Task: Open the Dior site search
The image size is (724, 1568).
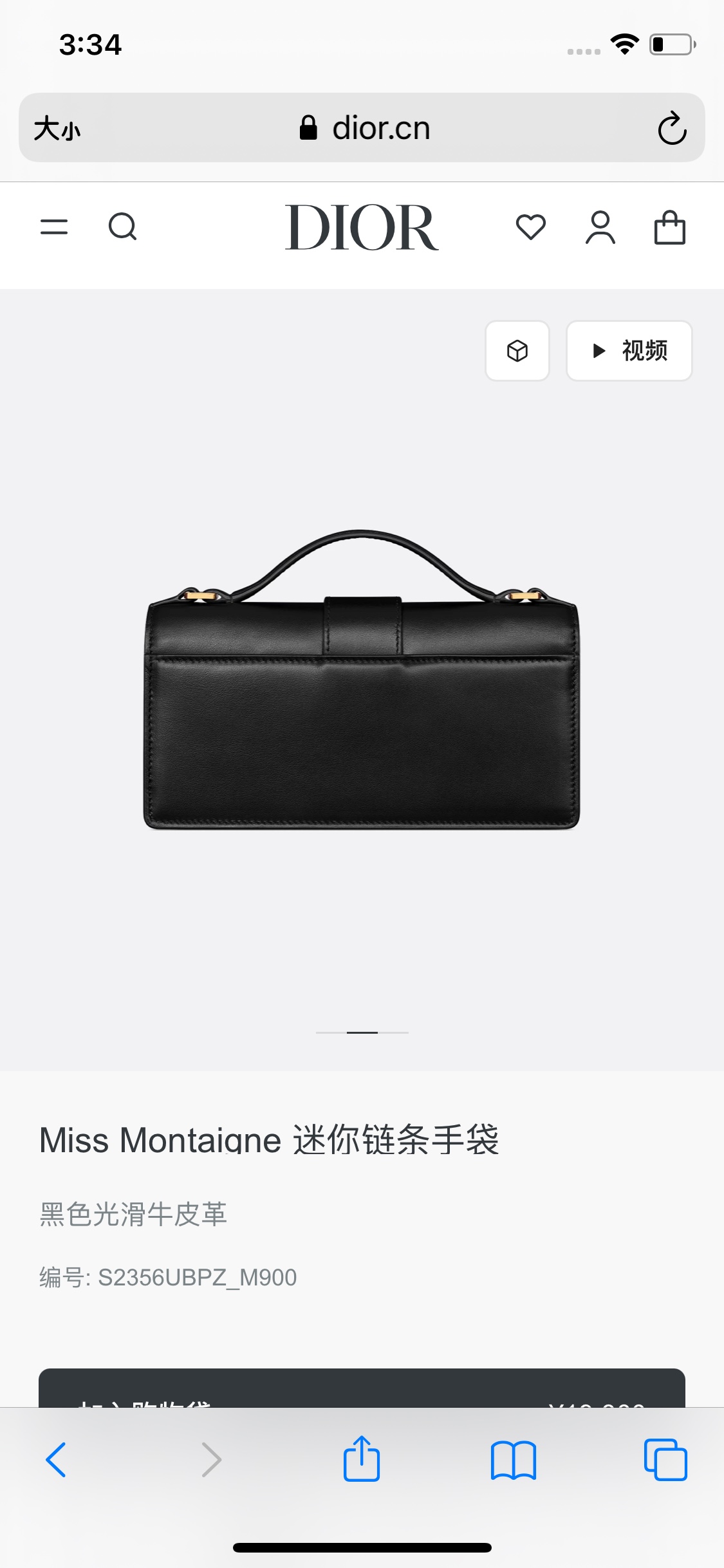Action: tap(122, 227)
